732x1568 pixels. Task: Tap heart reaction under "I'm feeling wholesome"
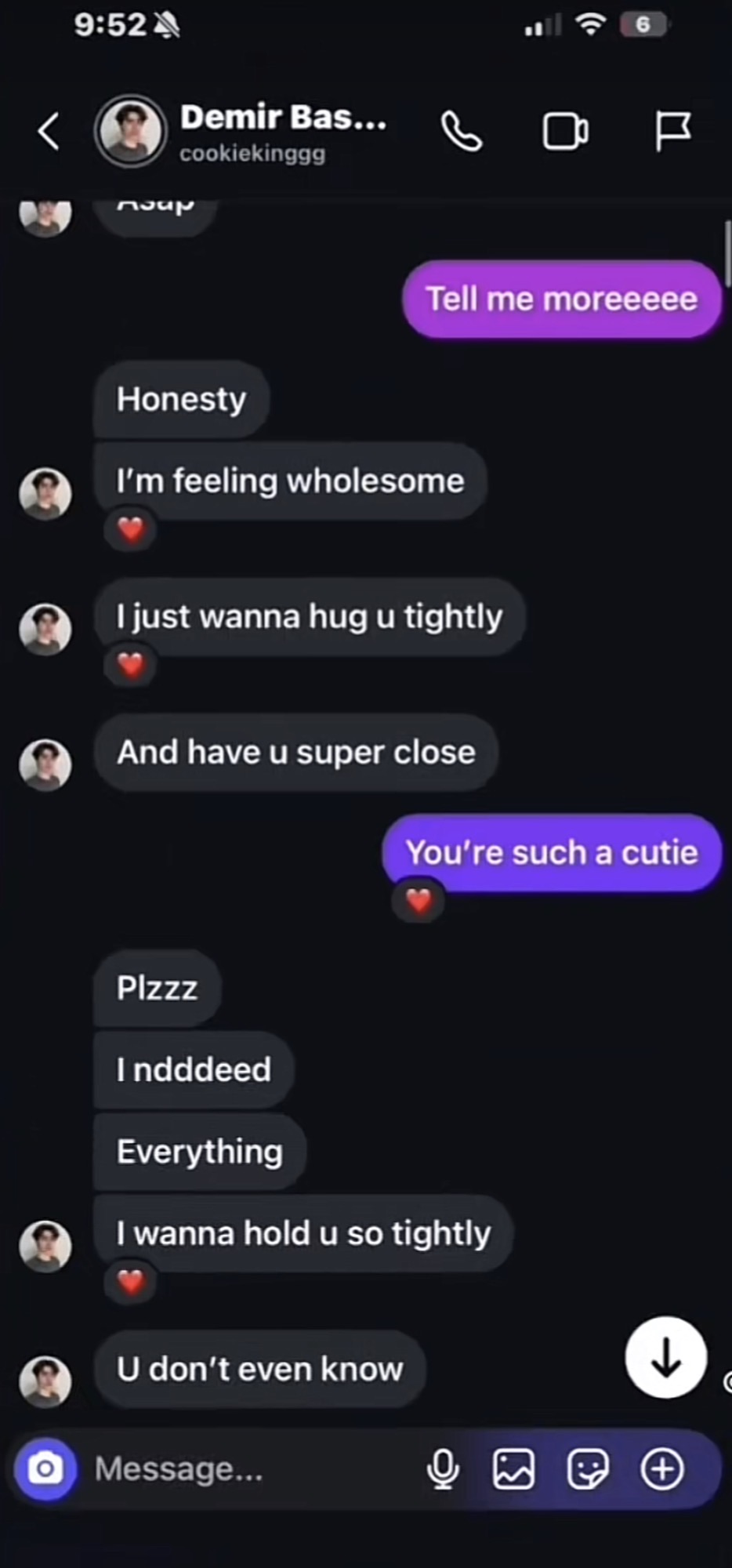tap(131, 530)
